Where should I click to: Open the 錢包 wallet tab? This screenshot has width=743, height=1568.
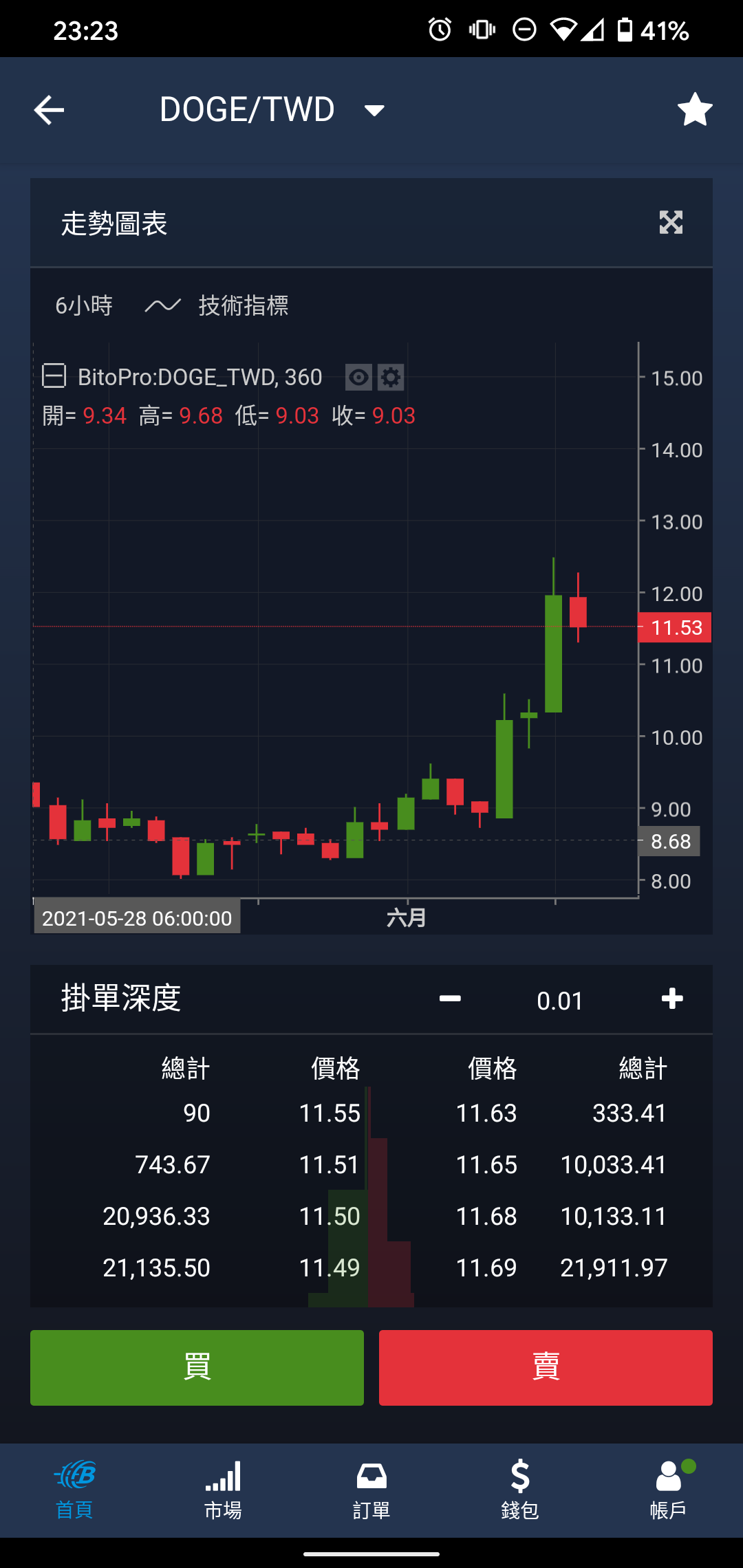pyautogui.click(x=520, y=1490)
